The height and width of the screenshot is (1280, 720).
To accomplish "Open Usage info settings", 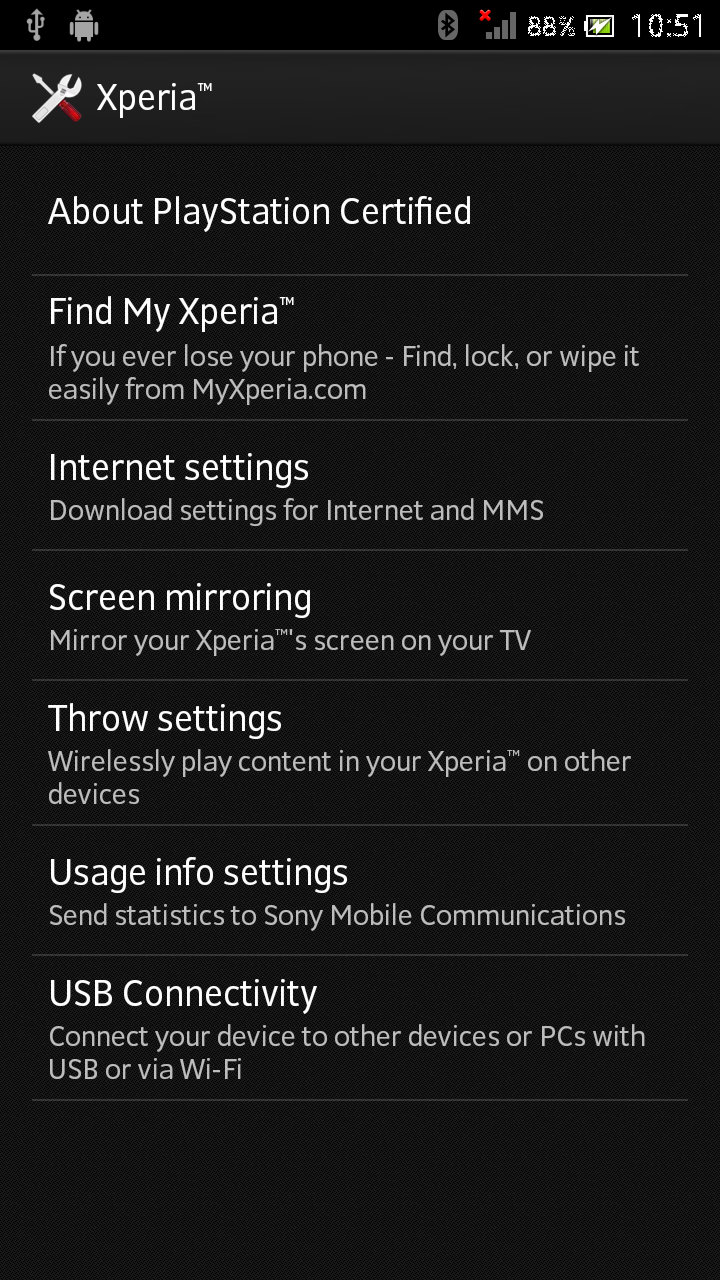I will (360, 891).
